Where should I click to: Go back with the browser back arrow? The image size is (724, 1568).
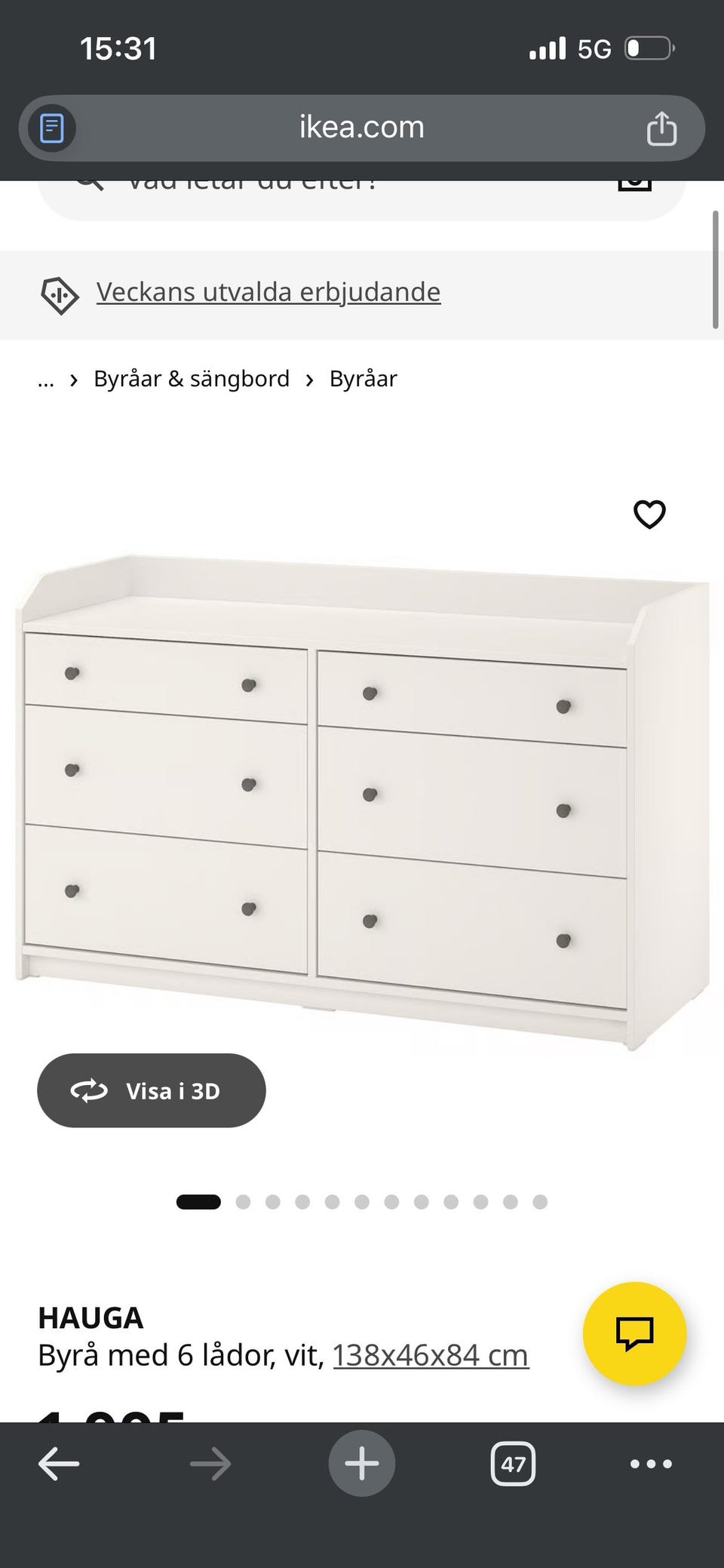pyautogui.click(x=59, y=1464)
